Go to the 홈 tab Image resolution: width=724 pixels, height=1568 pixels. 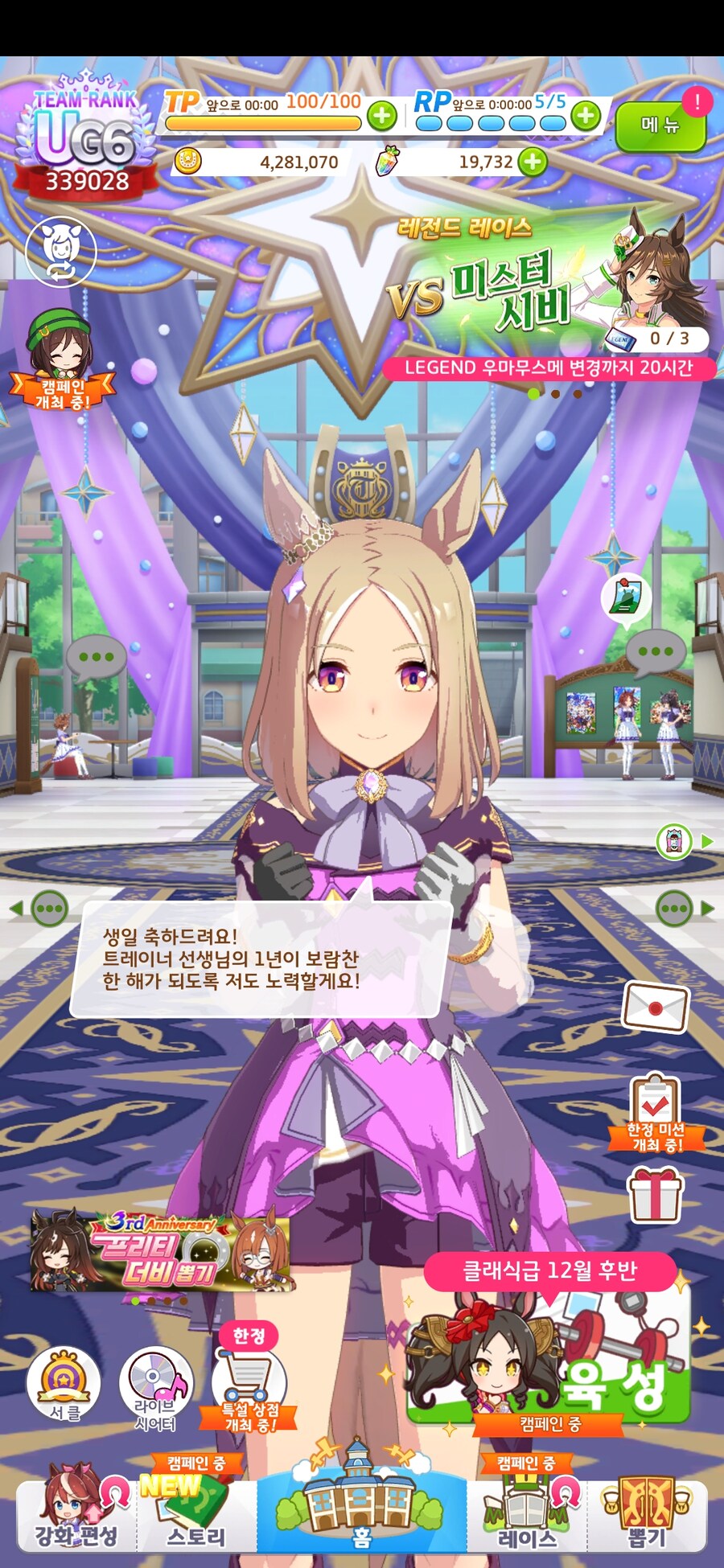coord(361,1508)
